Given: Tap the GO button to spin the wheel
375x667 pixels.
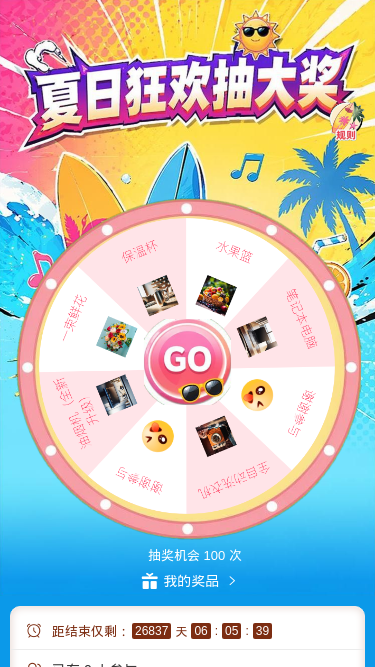Looking at the screenshot, I should [188, 360].
